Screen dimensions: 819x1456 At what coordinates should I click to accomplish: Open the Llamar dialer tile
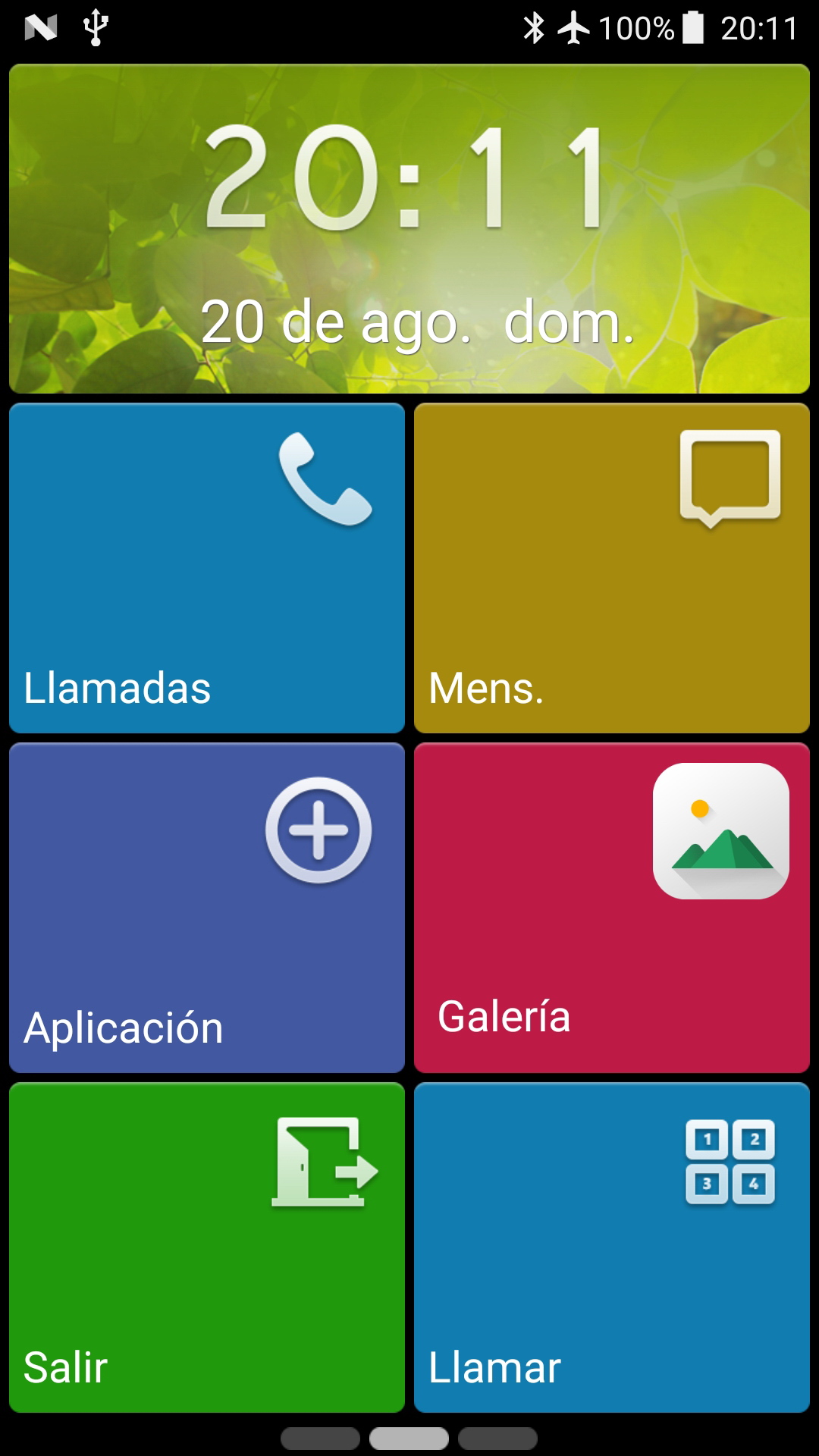[612, 1247]
